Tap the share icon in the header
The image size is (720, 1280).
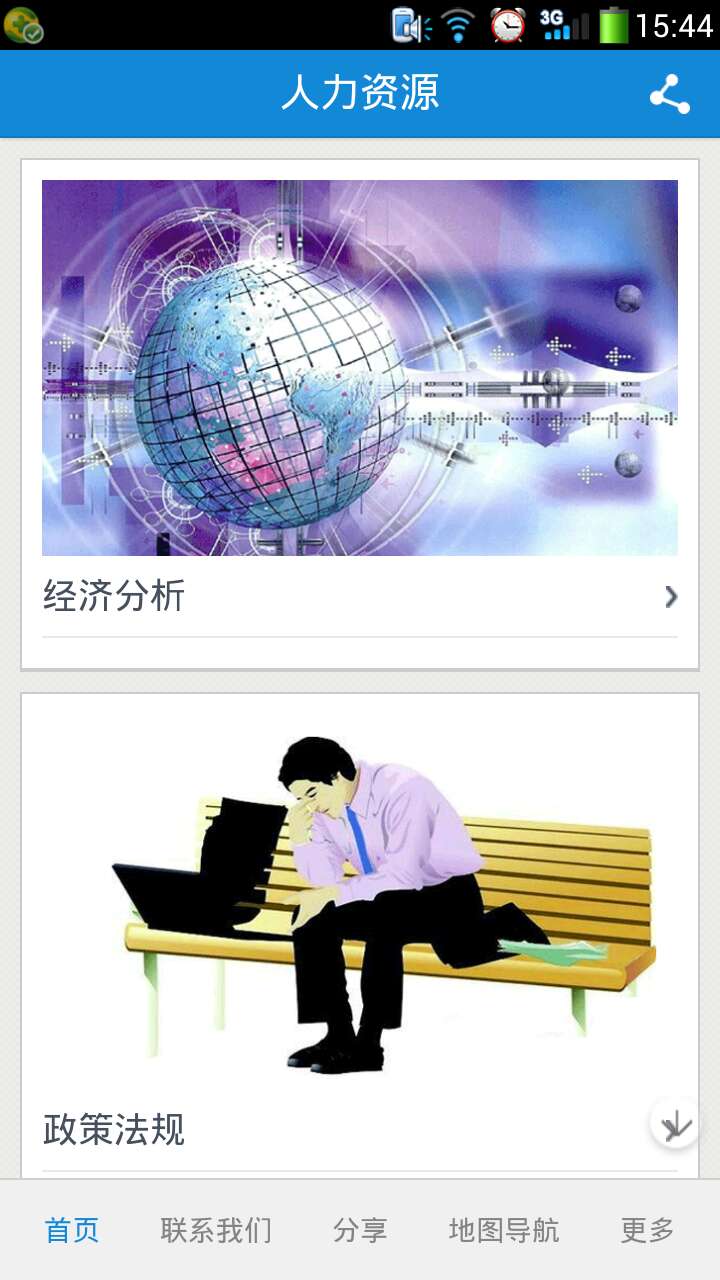click(670, 94)
